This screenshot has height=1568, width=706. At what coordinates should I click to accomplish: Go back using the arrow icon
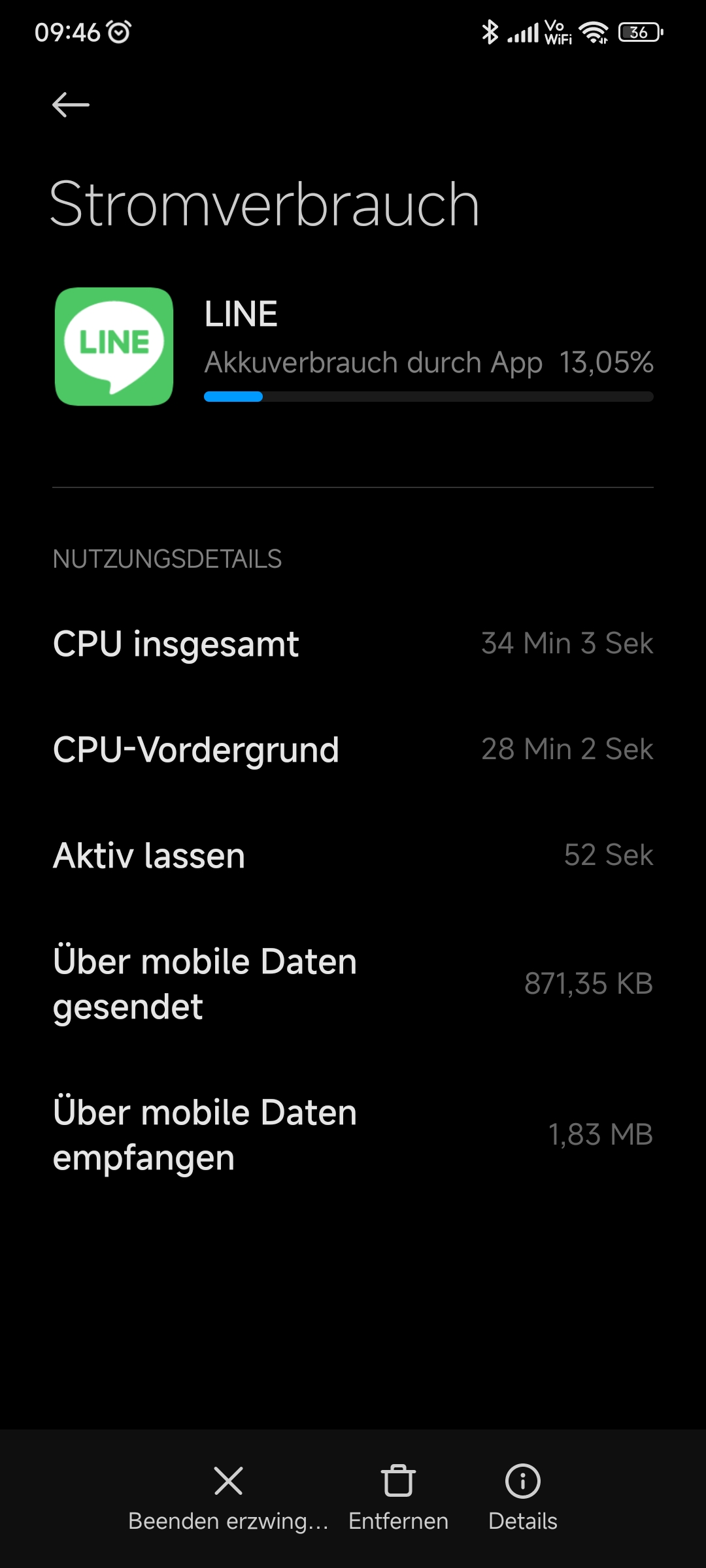tap(71, 105)
